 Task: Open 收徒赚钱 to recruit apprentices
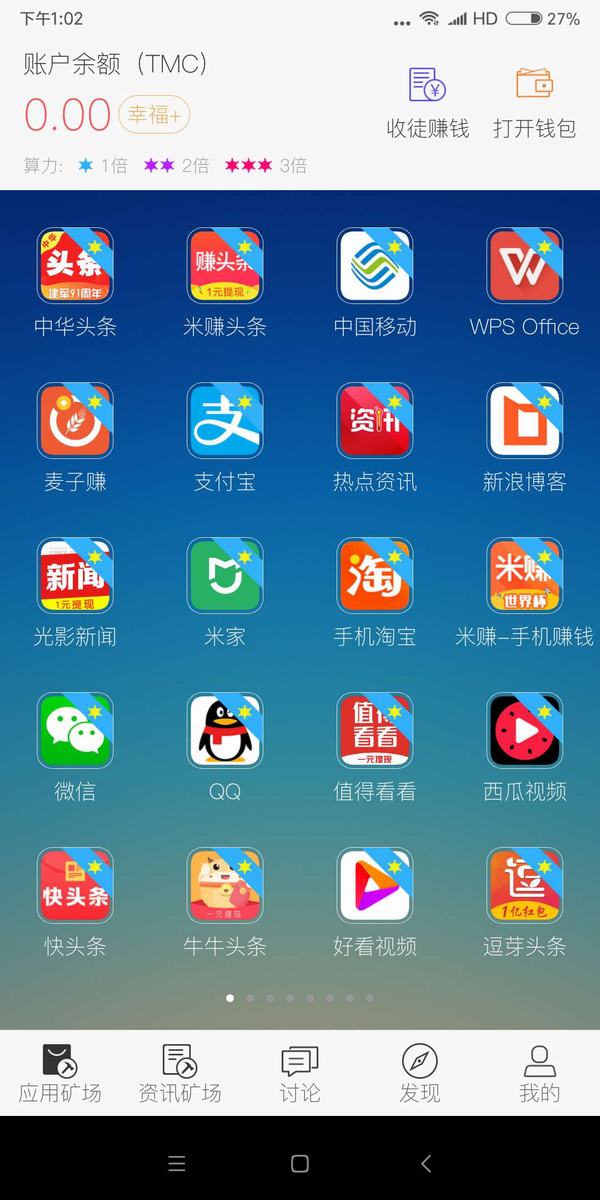coord(428,101)
